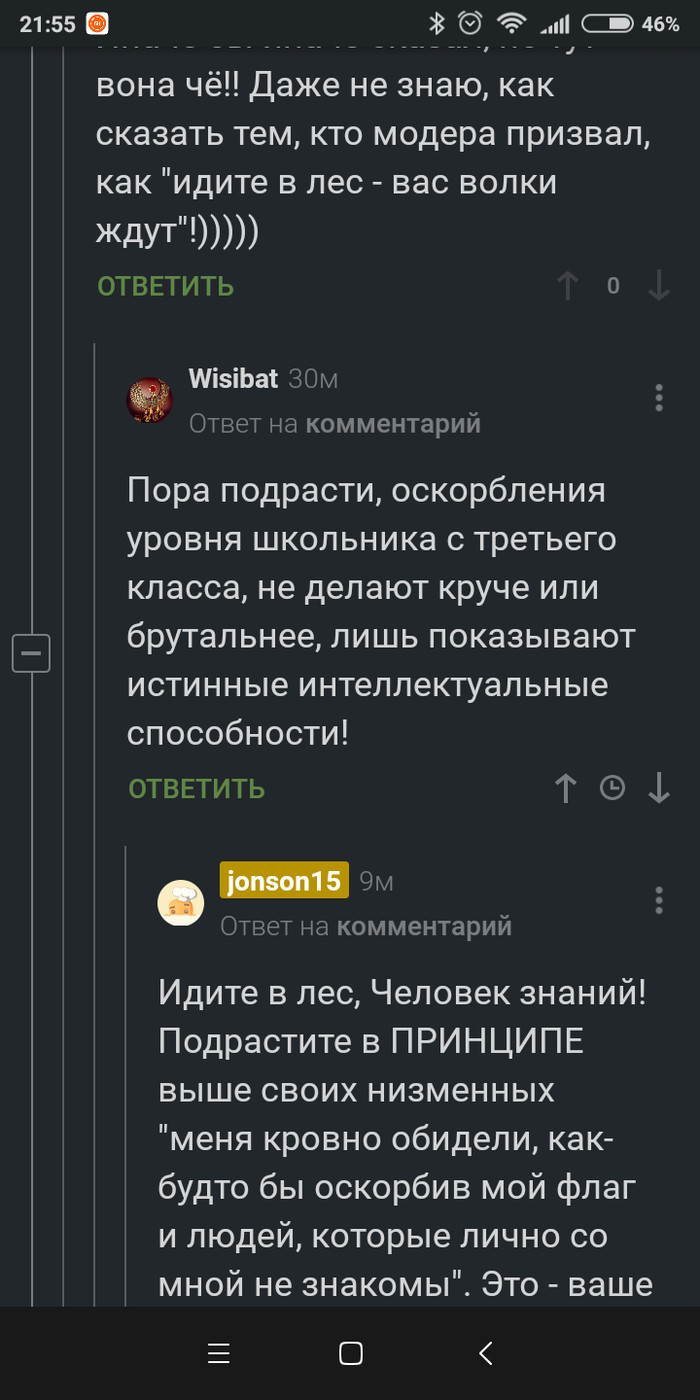Reply to the top comment about wolves

click(165, 287)
